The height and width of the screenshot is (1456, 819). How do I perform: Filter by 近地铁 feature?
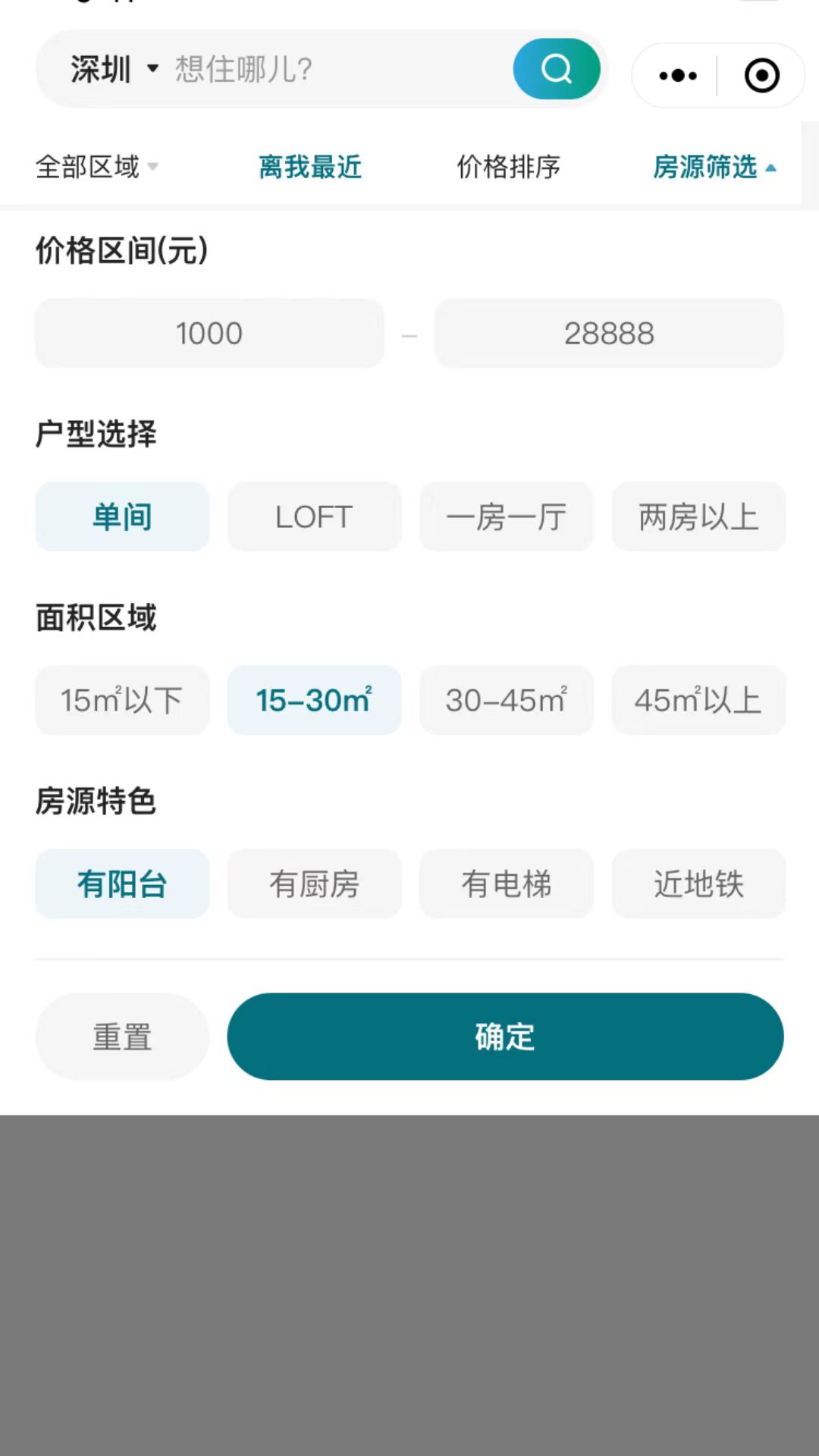(698, 883)
